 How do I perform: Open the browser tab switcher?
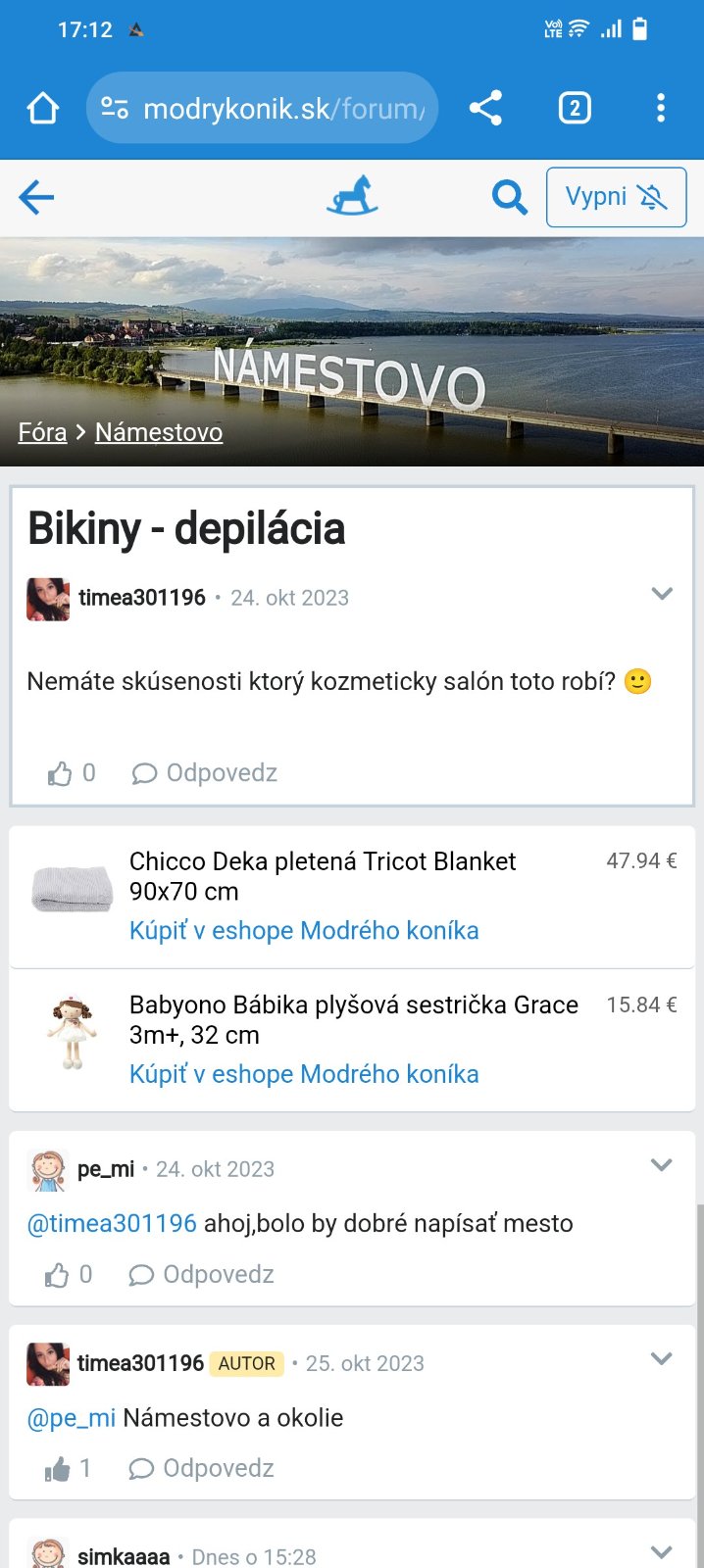pos(575,108)
